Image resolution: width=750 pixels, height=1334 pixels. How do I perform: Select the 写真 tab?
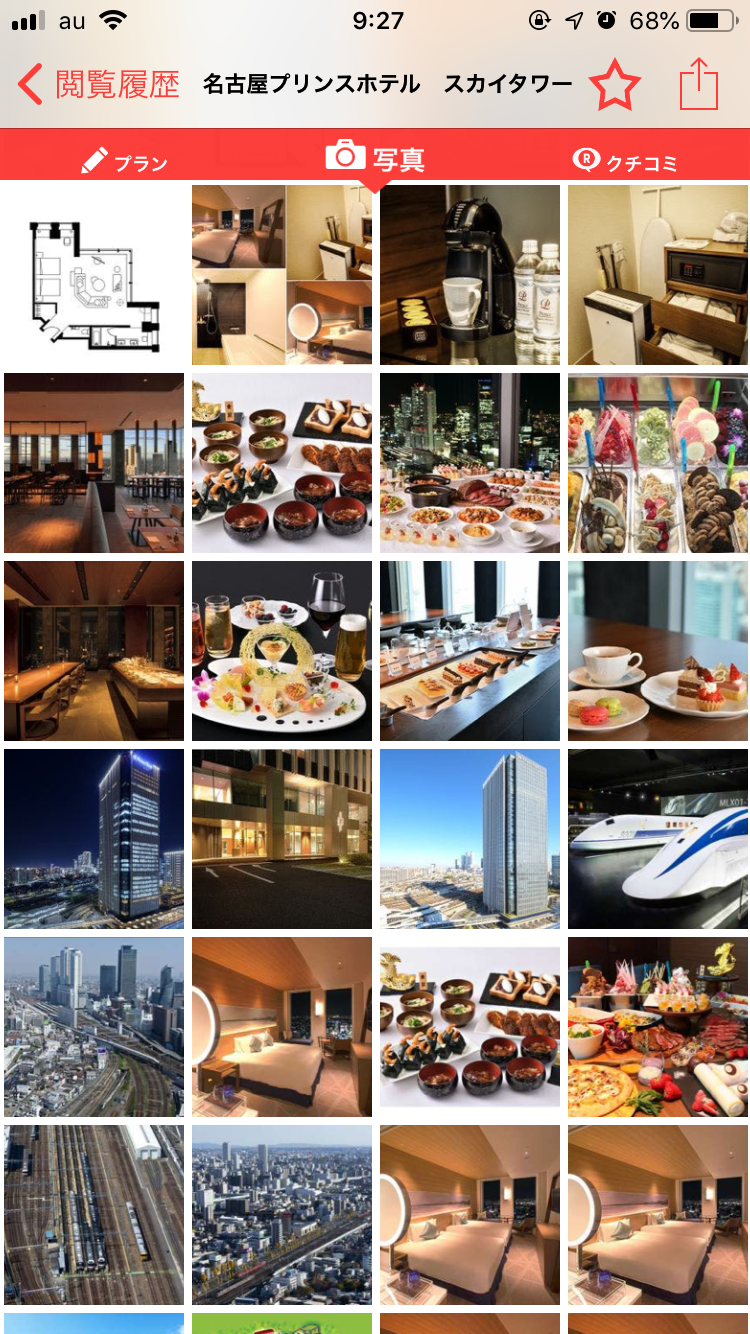coord(375,157)
